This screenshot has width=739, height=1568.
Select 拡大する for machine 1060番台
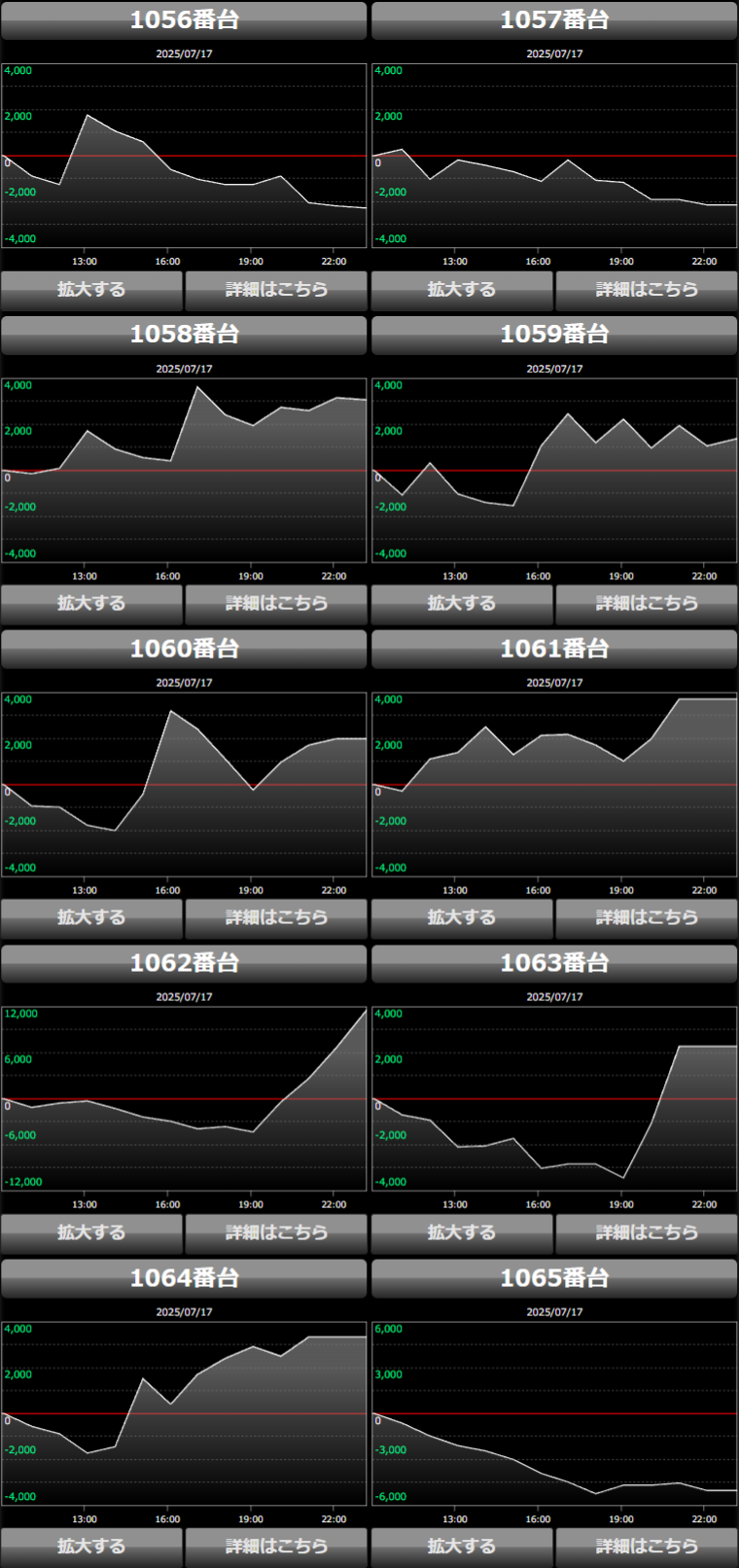91,918
